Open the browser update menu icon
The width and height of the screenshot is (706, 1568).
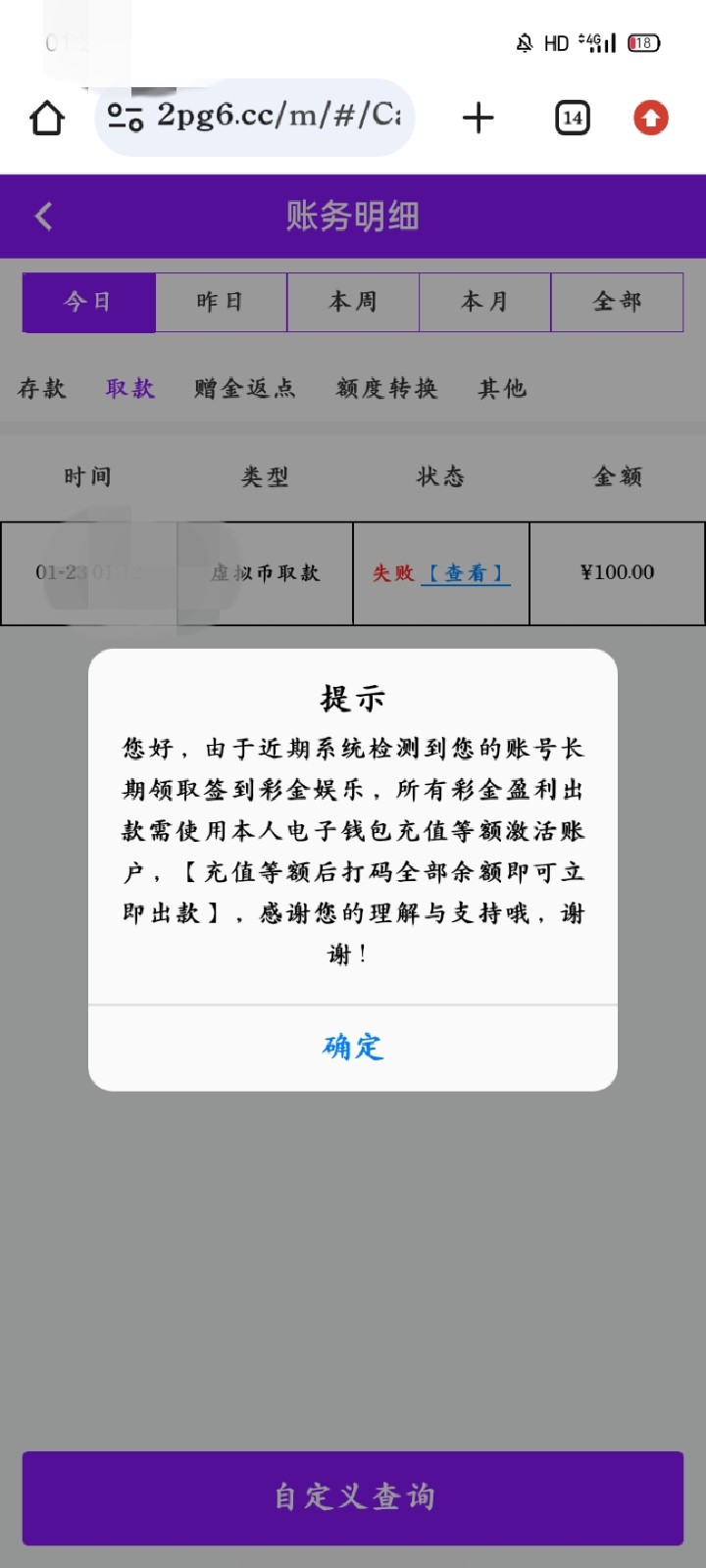pyautogui.click(x=650, y=119)
